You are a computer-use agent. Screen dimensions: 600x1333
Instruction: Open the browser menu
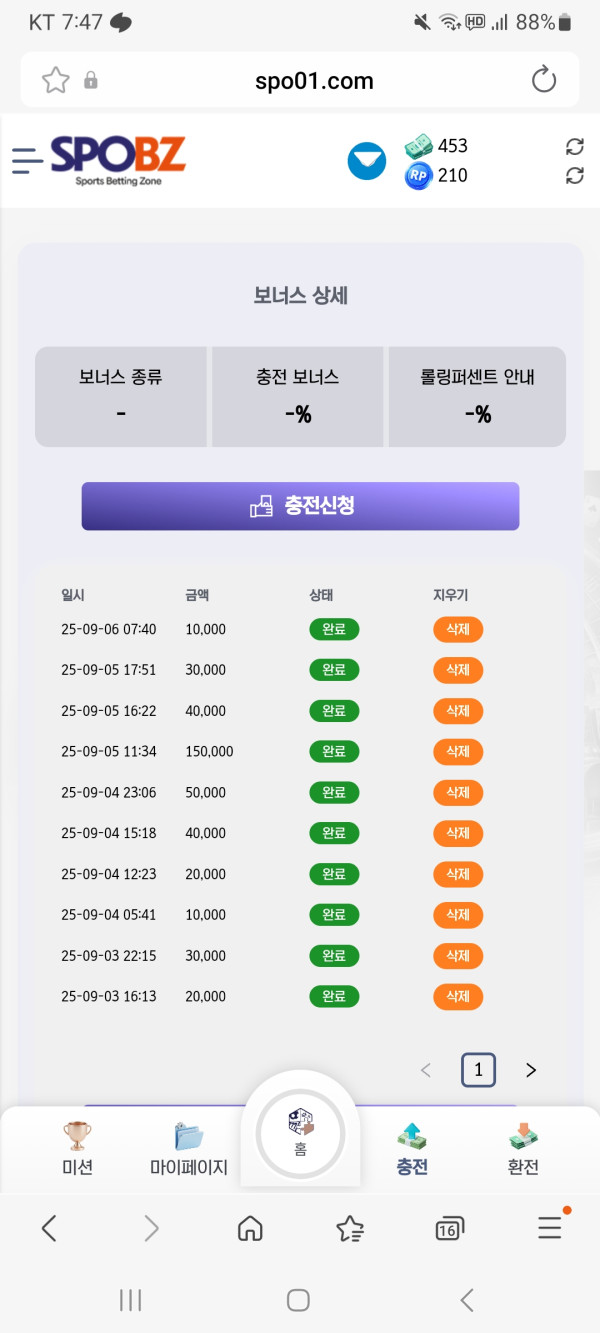[x=550, y=1226]
